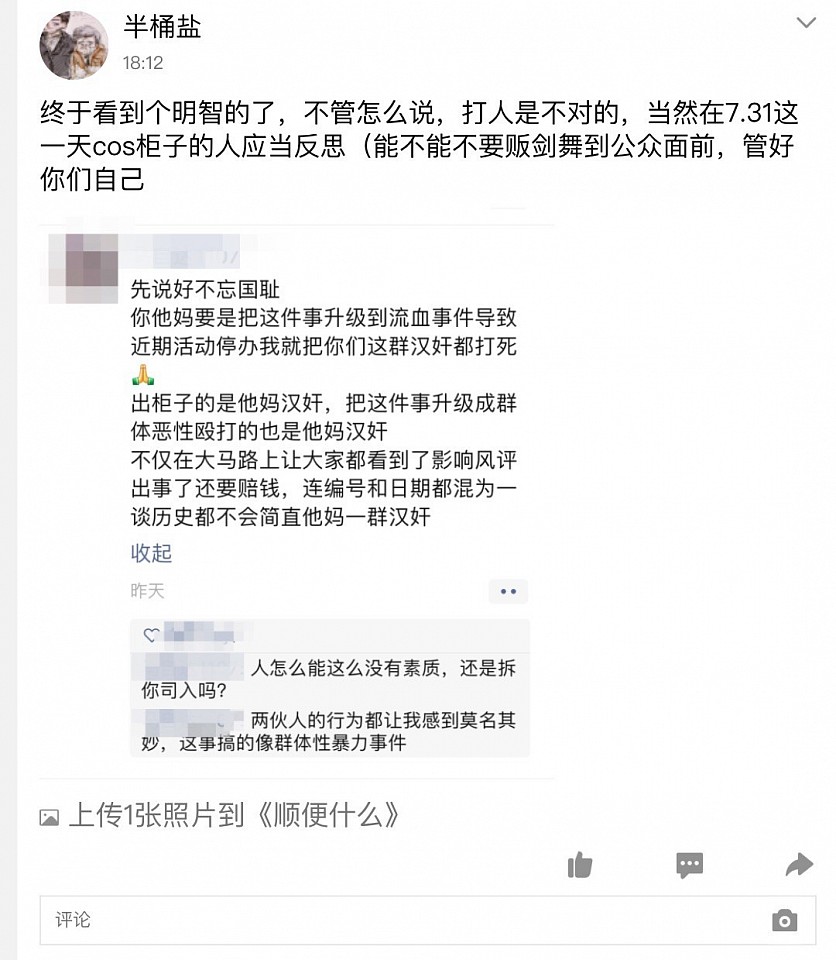The width and height of the screenshot is (836, 960).
Task: Open the username 半桶盐
Action: coord(162,27)
